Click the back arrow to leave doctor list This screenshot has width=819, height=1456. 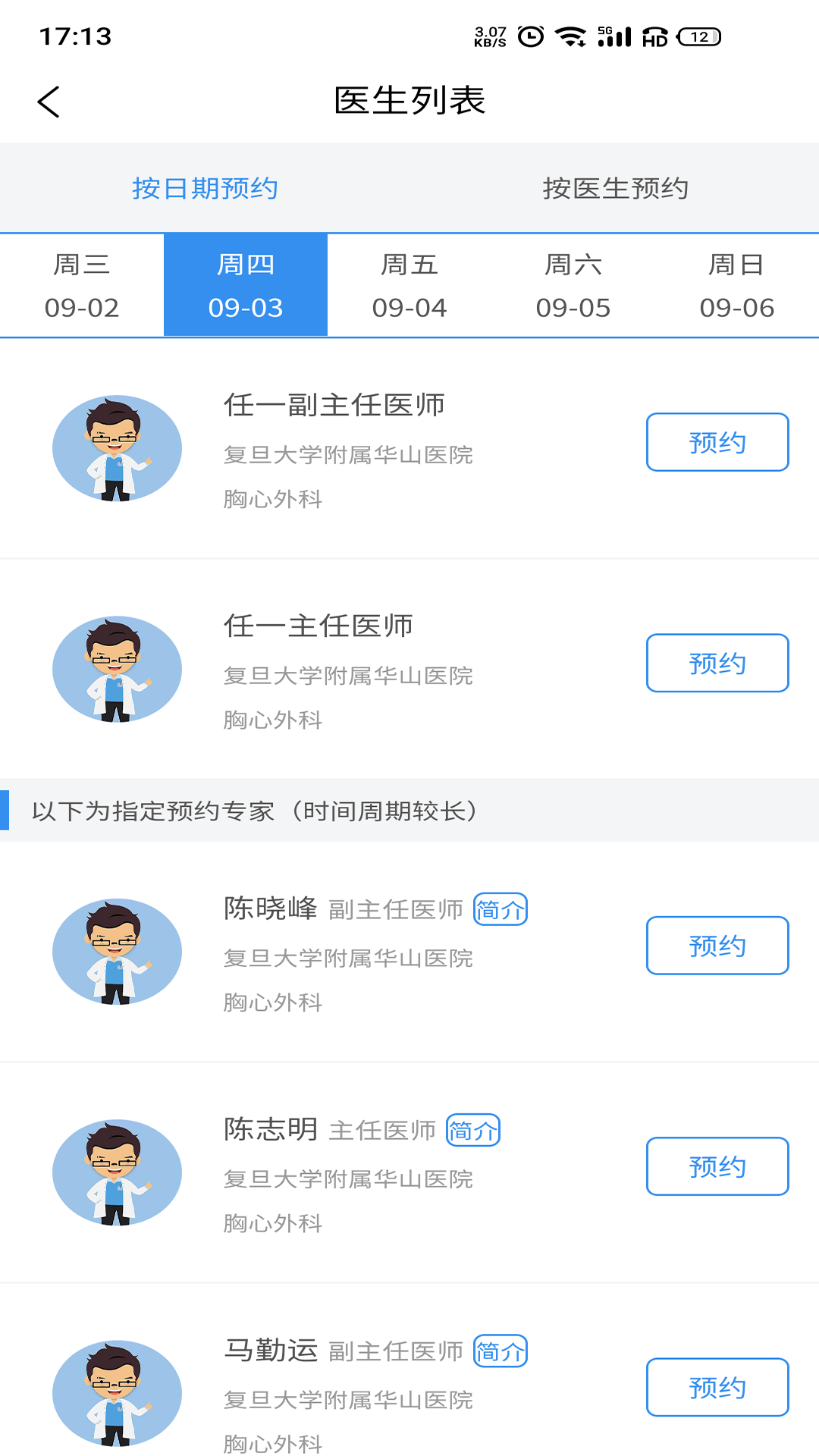[48, 101]
